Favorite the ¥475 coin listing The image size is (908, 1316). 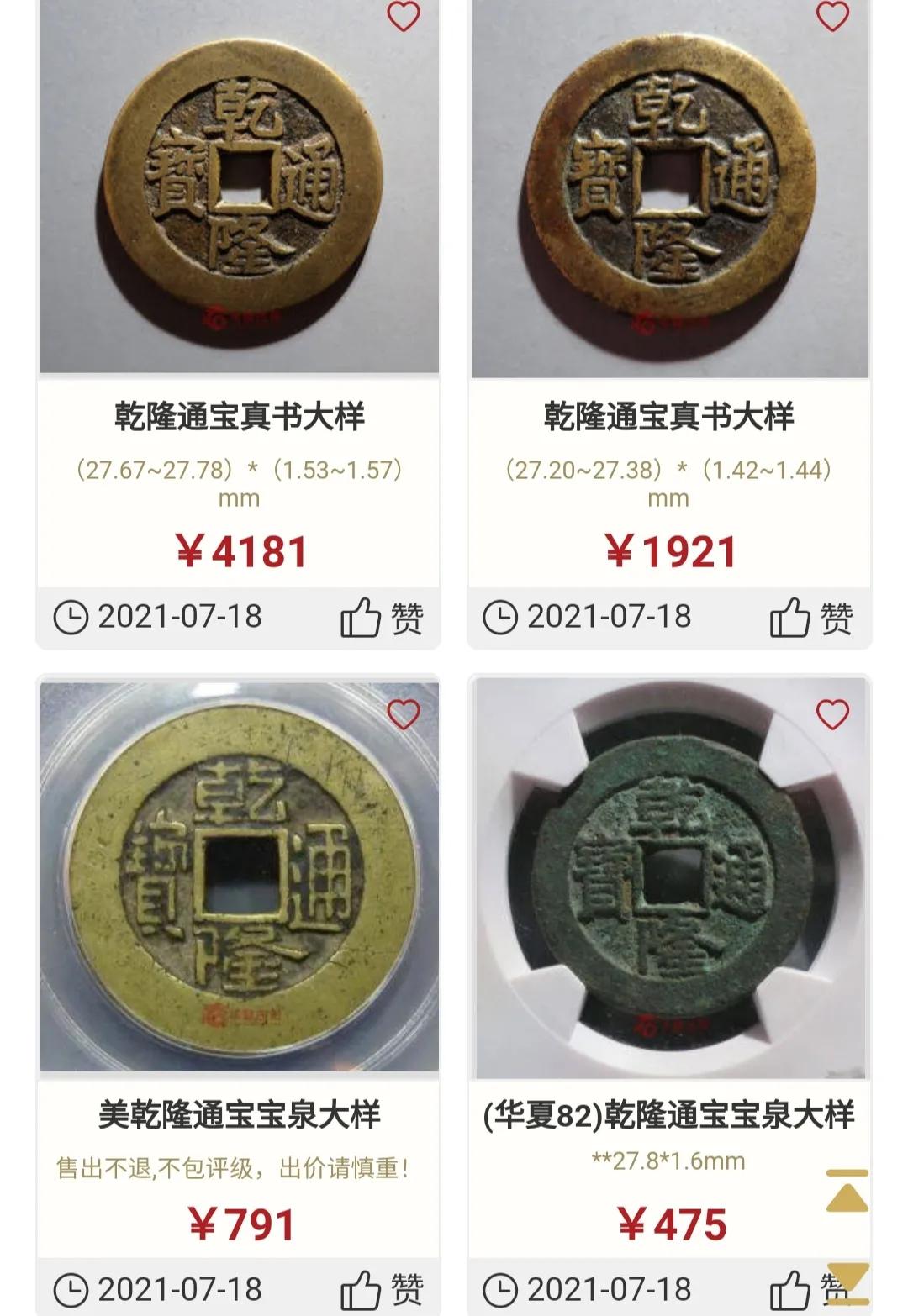click(x=832, y=714)
